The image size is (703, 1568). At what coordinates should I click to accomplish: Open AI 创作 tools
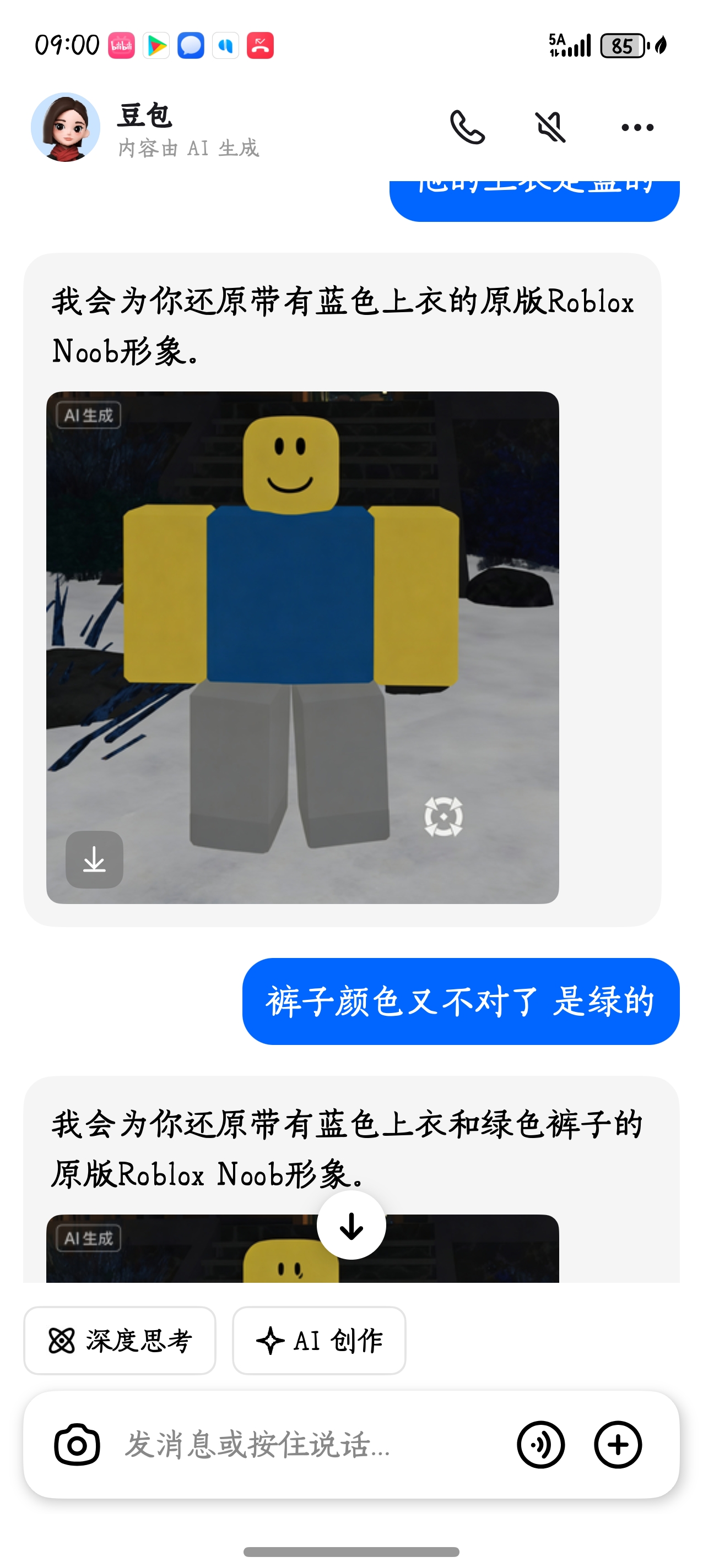318,1341
